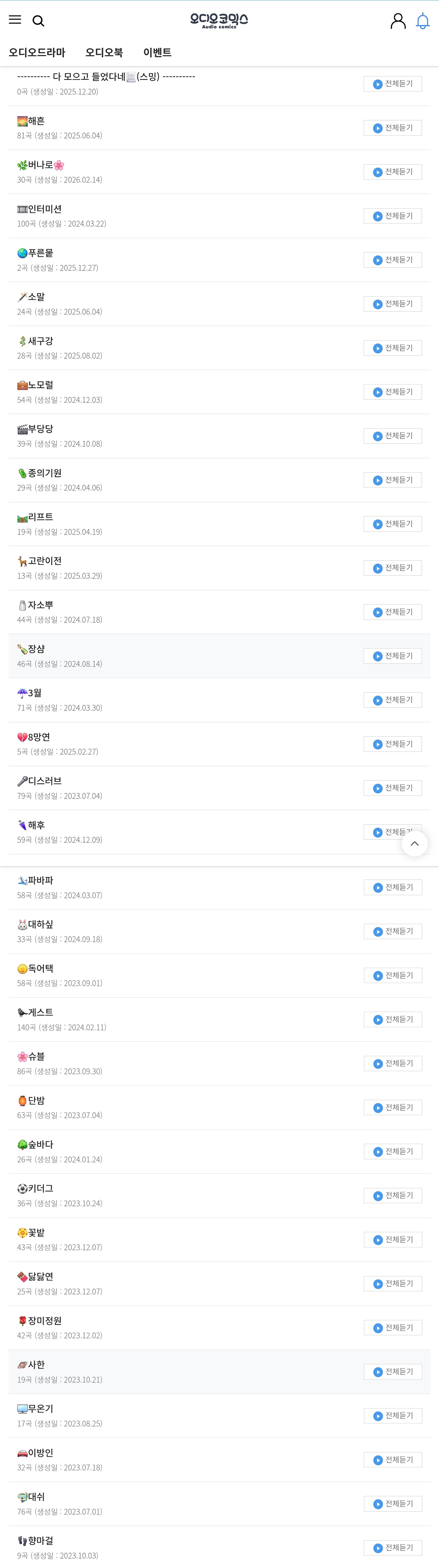Select the 디스러브 playlist
Image resolution: width=439 pixels, height=1568 pixels.
coord(44,781)
